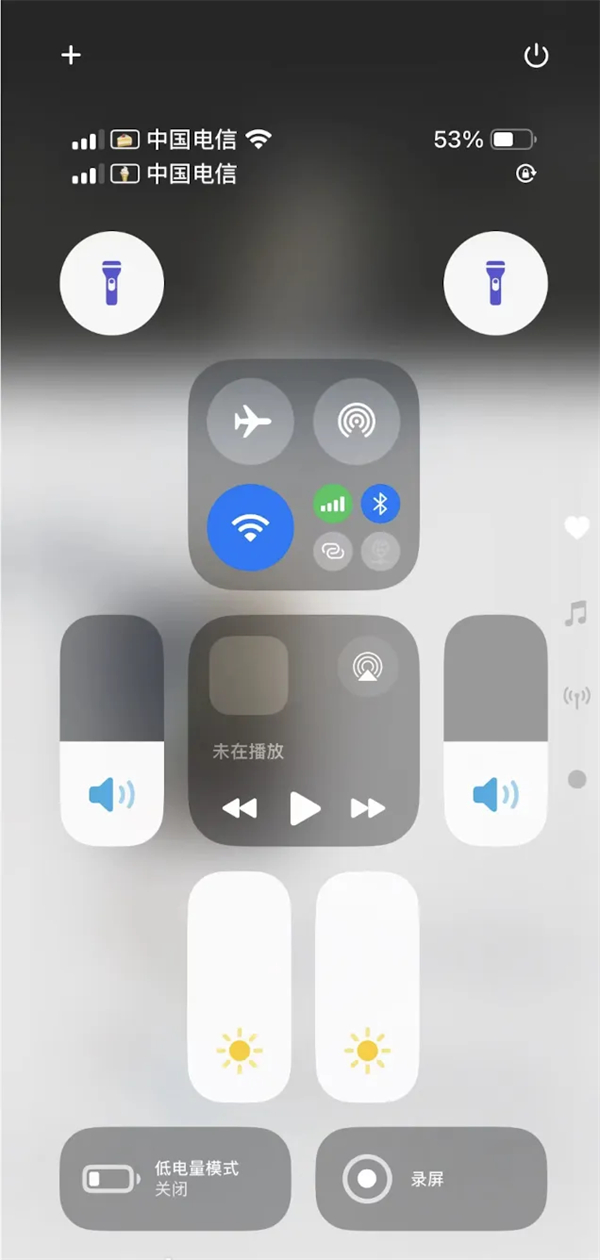
Task: Open AirPlay in the media player
Action: tap(368, 667)
